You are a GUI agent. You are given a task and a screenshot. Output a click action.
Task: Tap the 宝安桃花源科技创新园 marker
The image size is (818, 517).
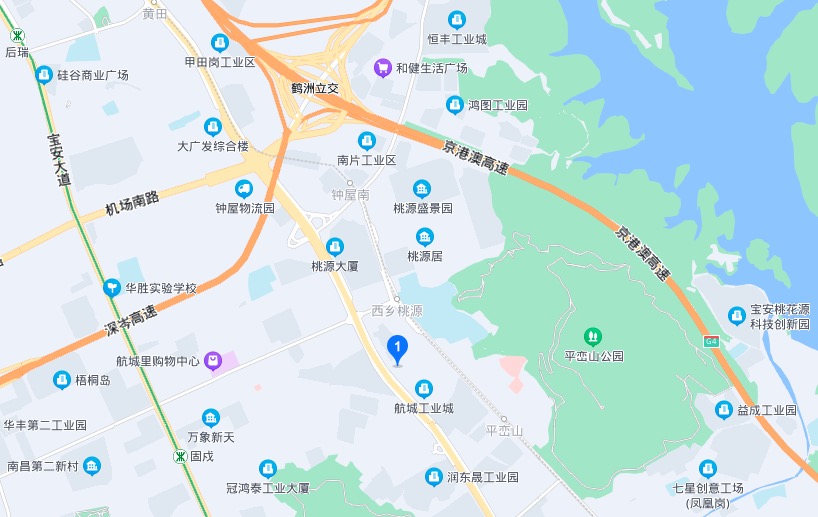738,316
